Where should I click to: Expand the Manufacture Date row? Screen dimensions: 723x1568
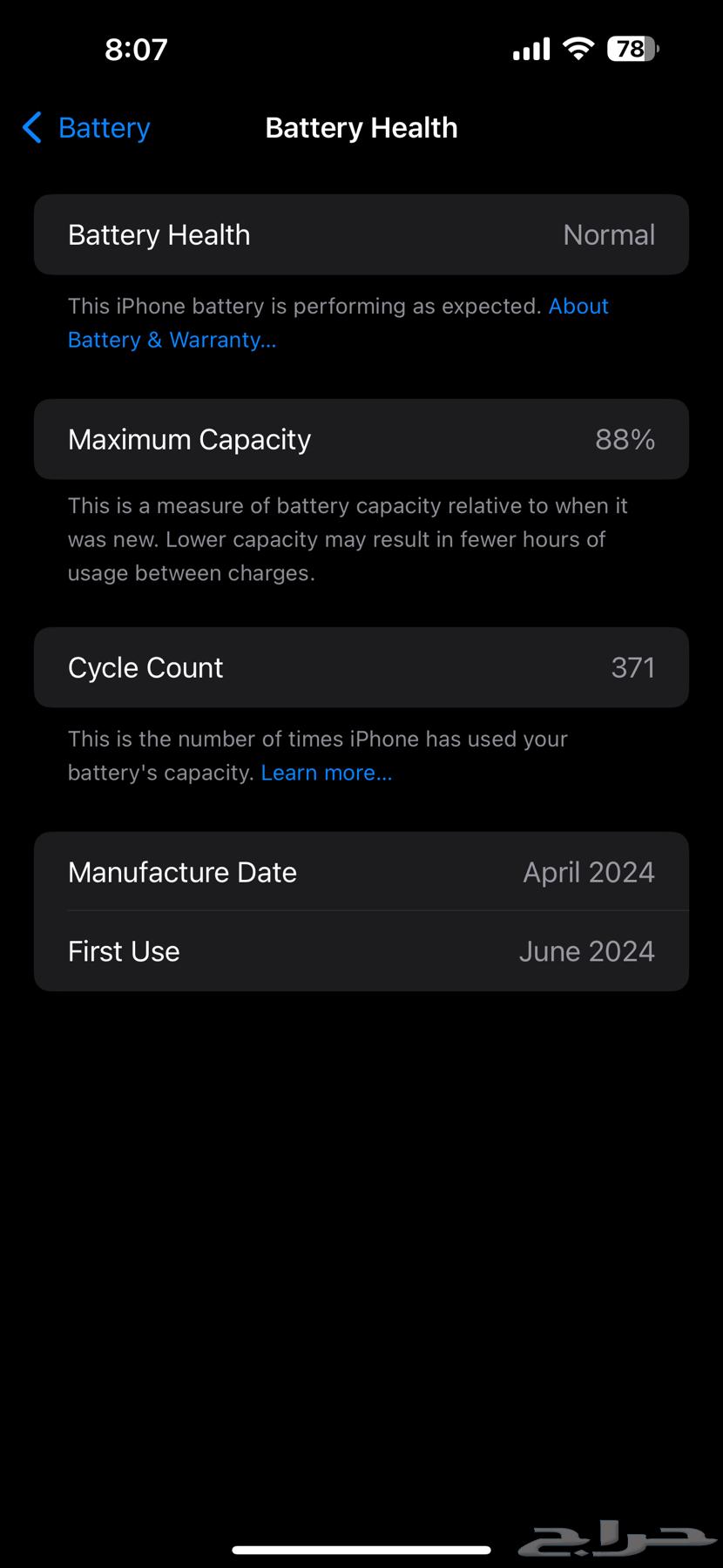361,871
